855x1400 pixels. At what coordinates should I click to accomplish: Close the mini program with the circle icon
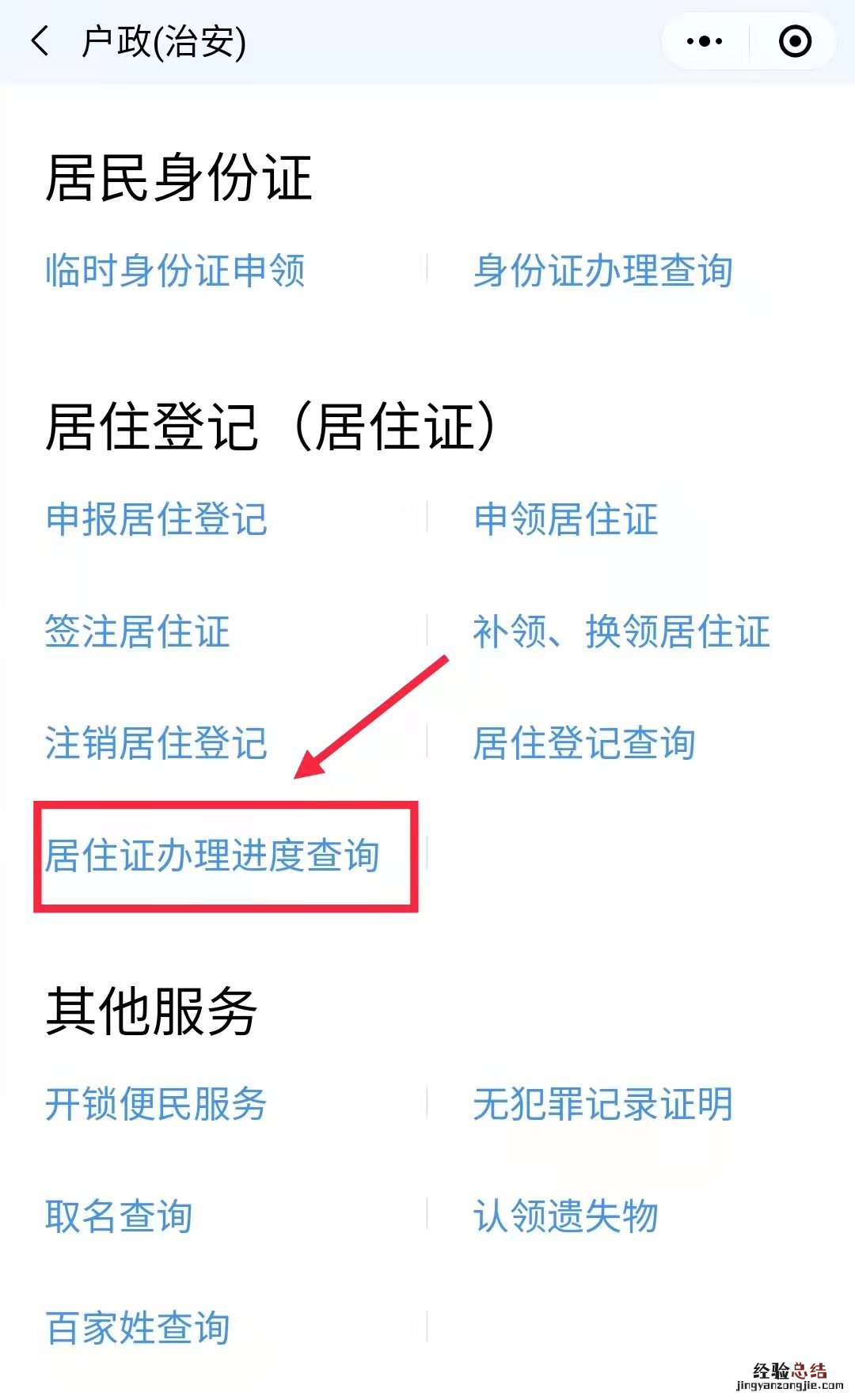point(795,41)
